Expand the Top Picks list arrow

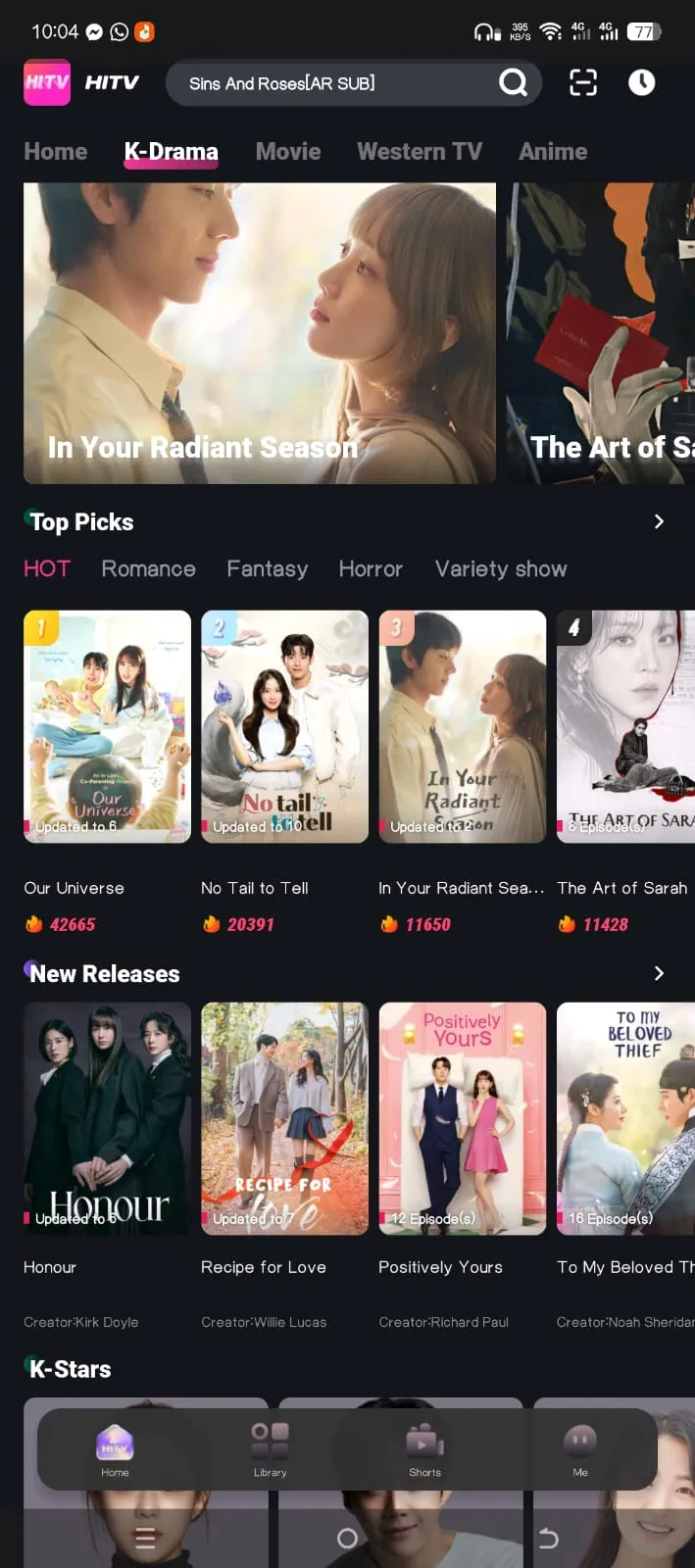click(659, 521)
